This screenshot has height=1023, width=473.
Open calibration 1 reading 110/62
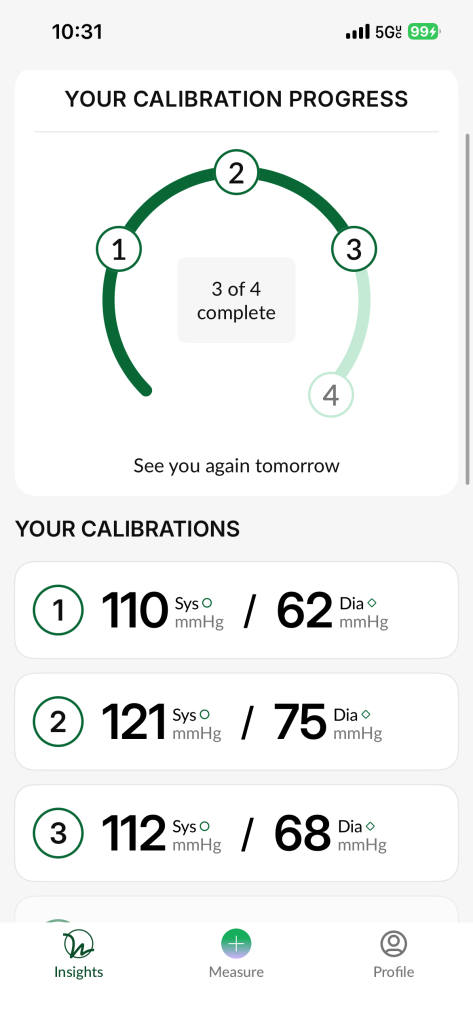coord(236,610)
